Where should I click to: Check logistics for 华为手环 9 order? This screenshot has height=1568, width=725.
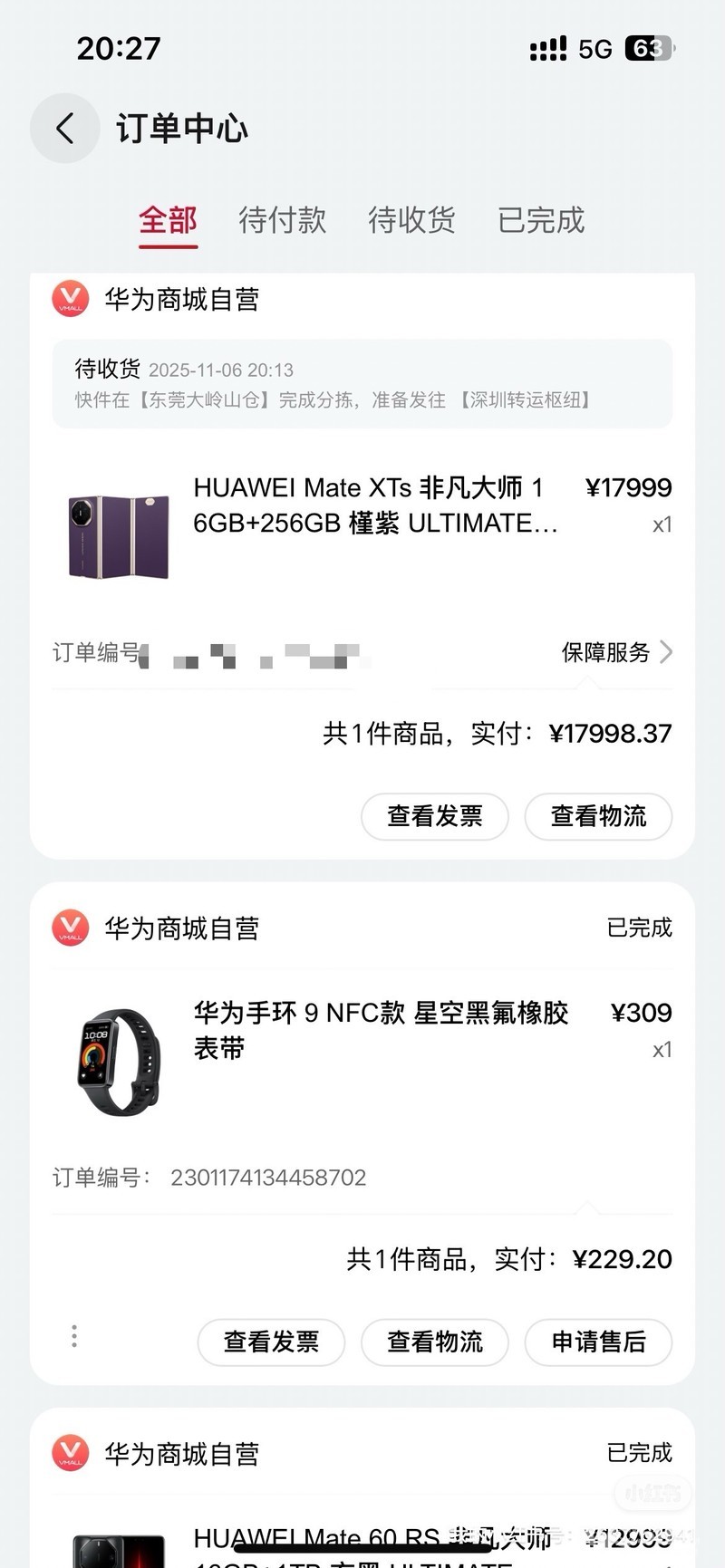click(x=434, y=1342)
